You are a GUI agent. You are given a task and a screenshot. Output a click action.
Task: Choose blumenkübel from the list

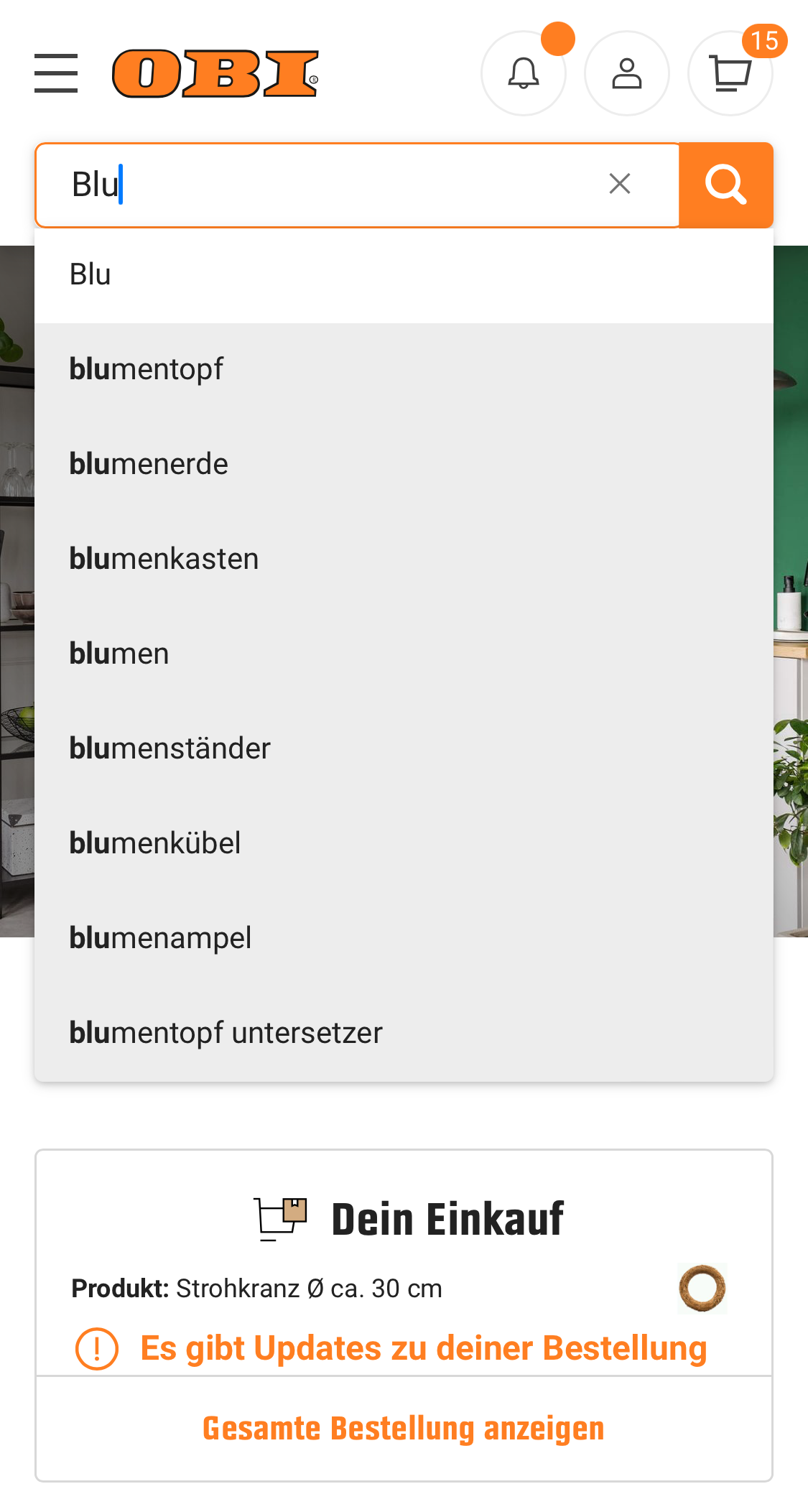point(154,843)
